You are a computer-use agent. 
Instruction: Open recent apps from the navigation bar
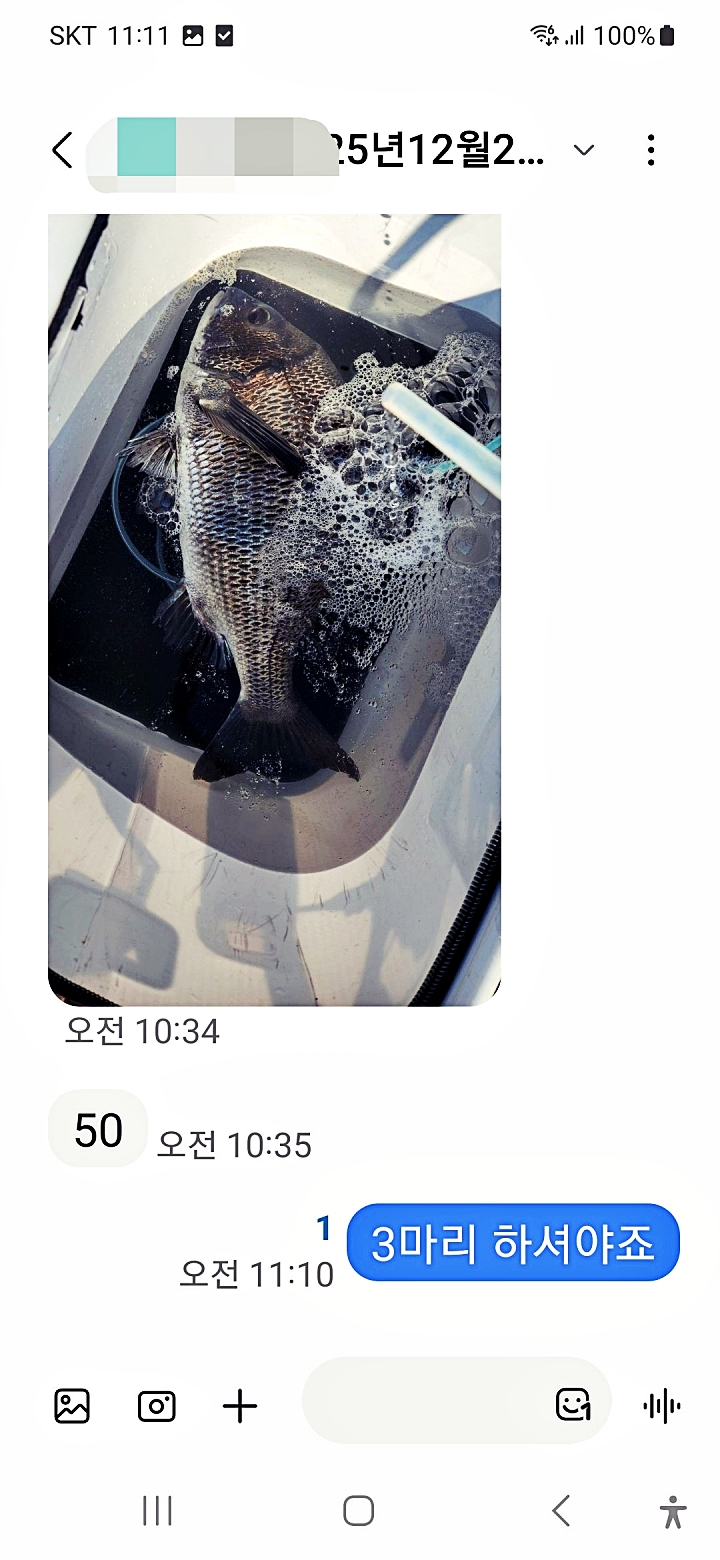[157, 1511]
